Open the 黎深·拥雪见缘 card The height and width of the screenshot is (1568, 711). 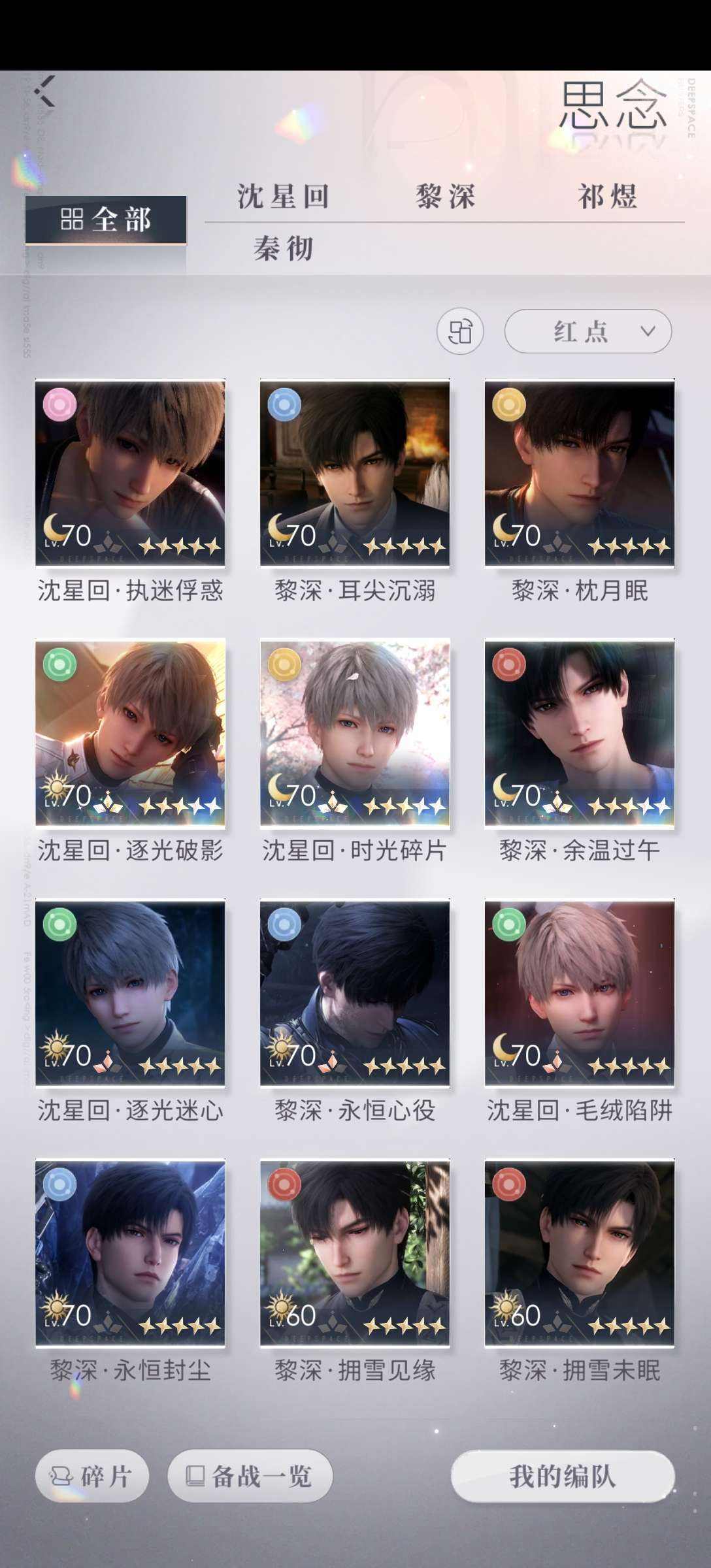tap(355, 1253)
